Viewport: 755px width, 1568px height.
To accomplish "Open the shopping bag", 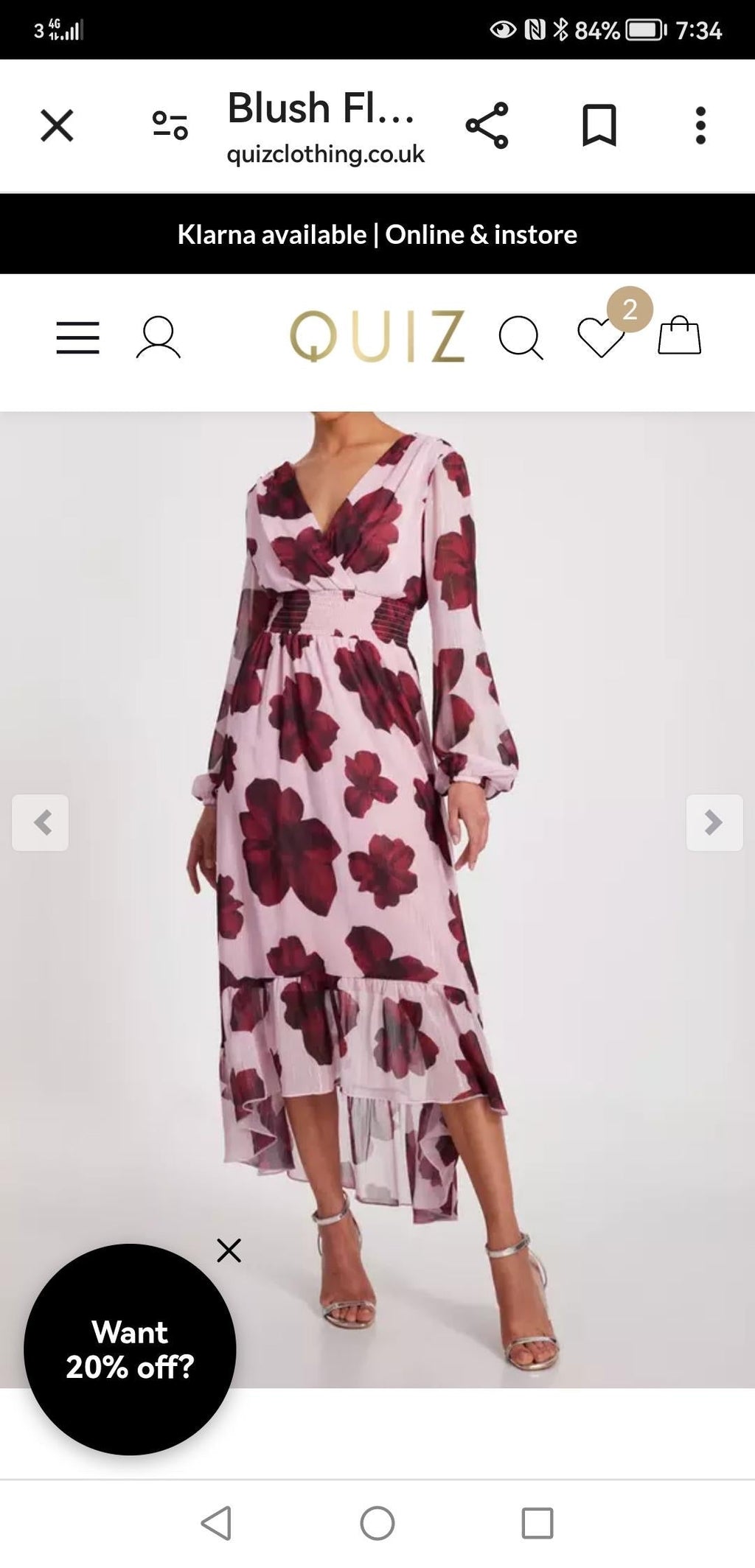I will tap(679, 336).
